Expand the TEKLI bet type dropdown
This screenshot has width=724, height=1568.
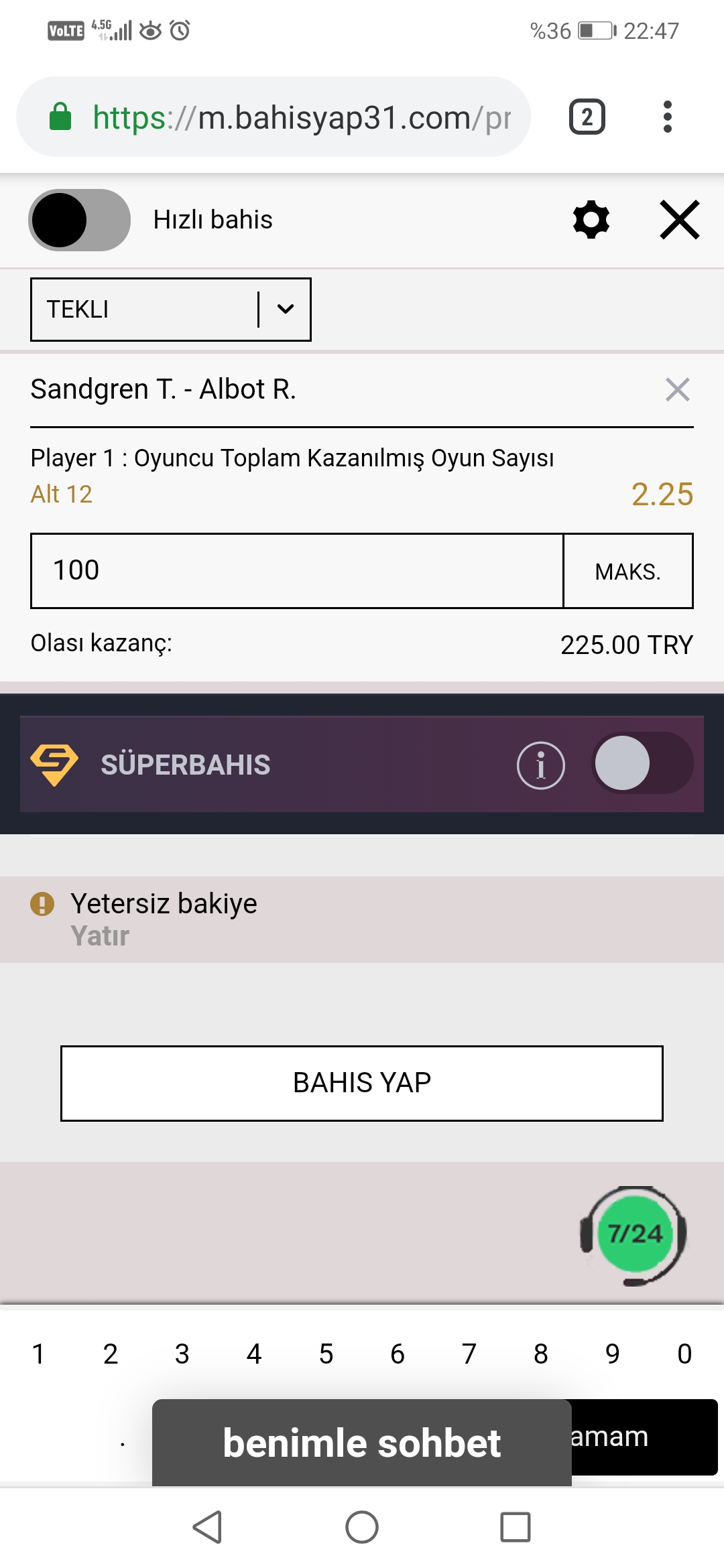click(171, 310)
